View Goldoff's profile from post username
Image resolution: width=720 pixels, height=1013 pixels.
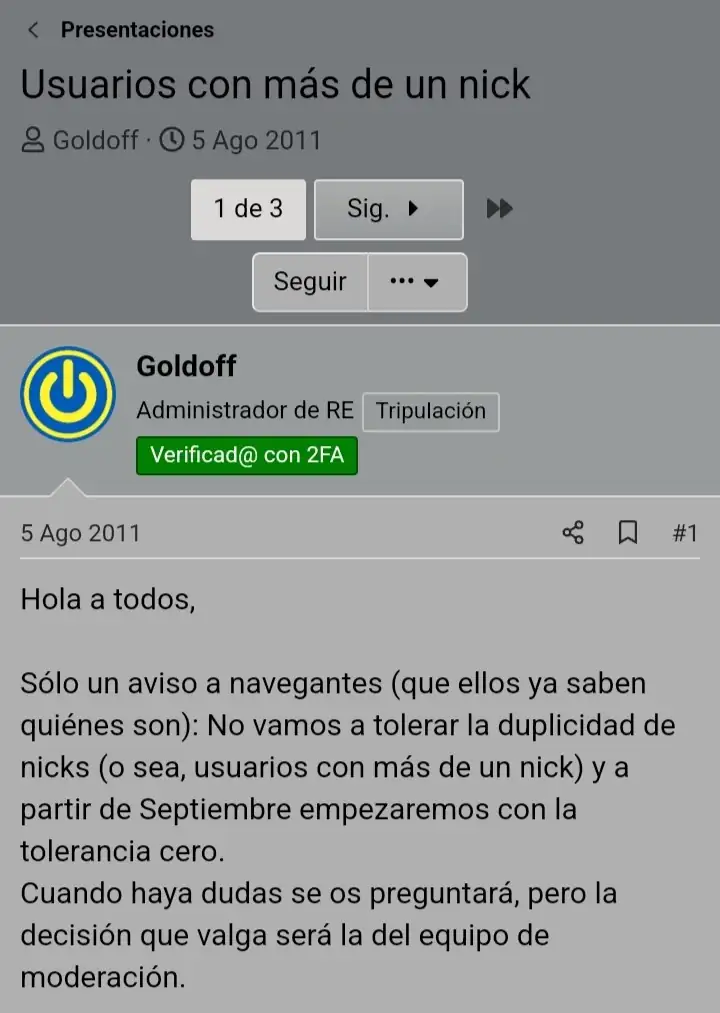coord(186,366)
